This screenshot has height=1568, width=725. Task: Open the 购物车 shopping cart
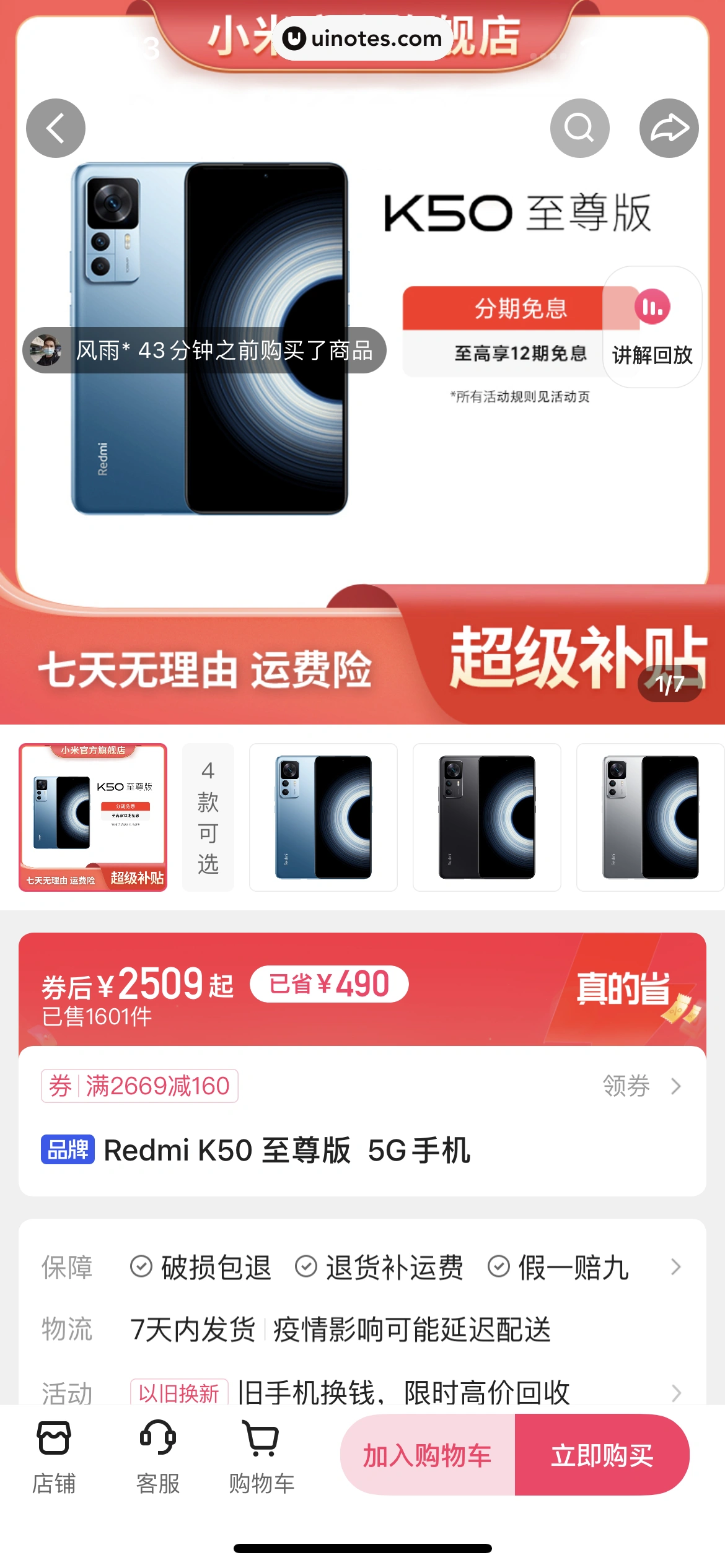pyautogui.click(x=261, y=1457)
